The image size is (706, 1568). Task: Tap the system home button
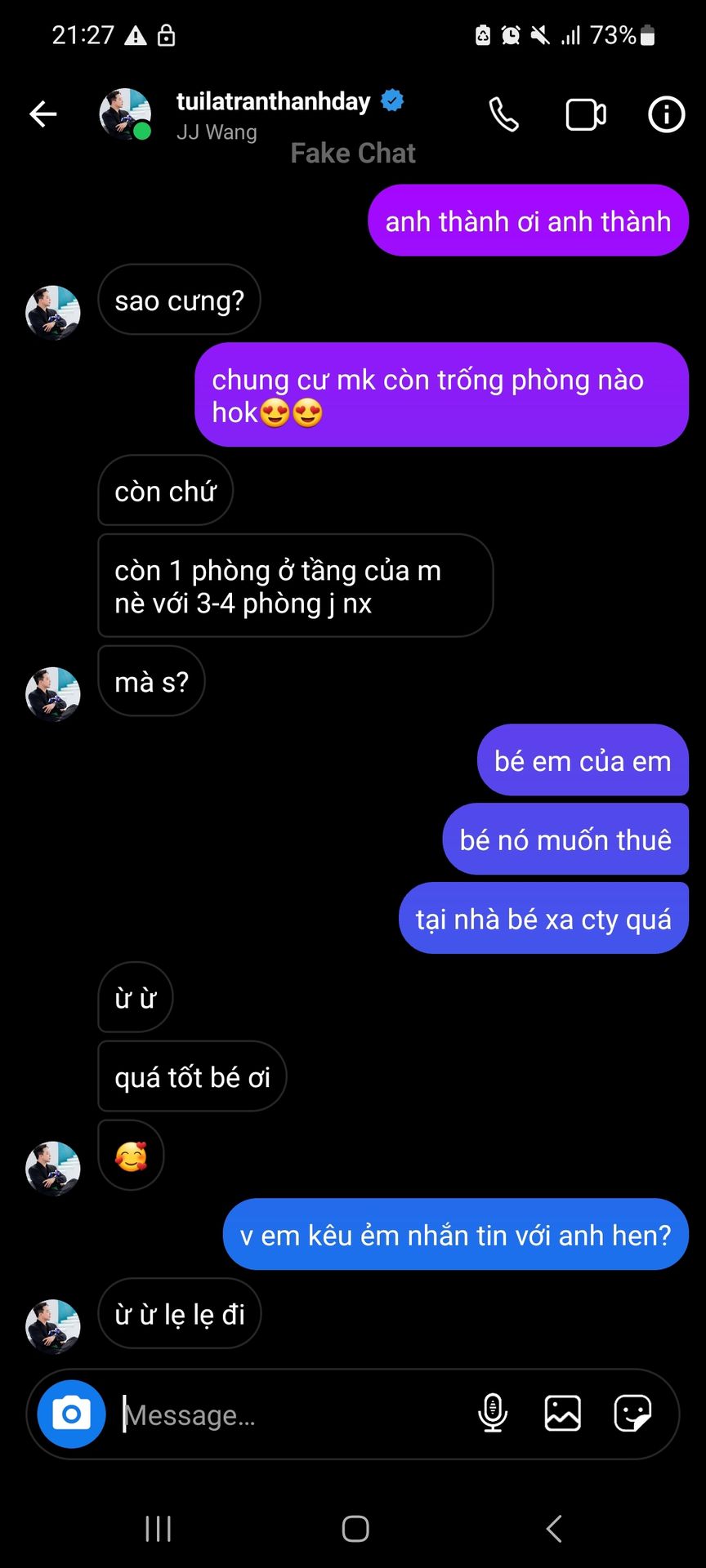coord(355,1529)
